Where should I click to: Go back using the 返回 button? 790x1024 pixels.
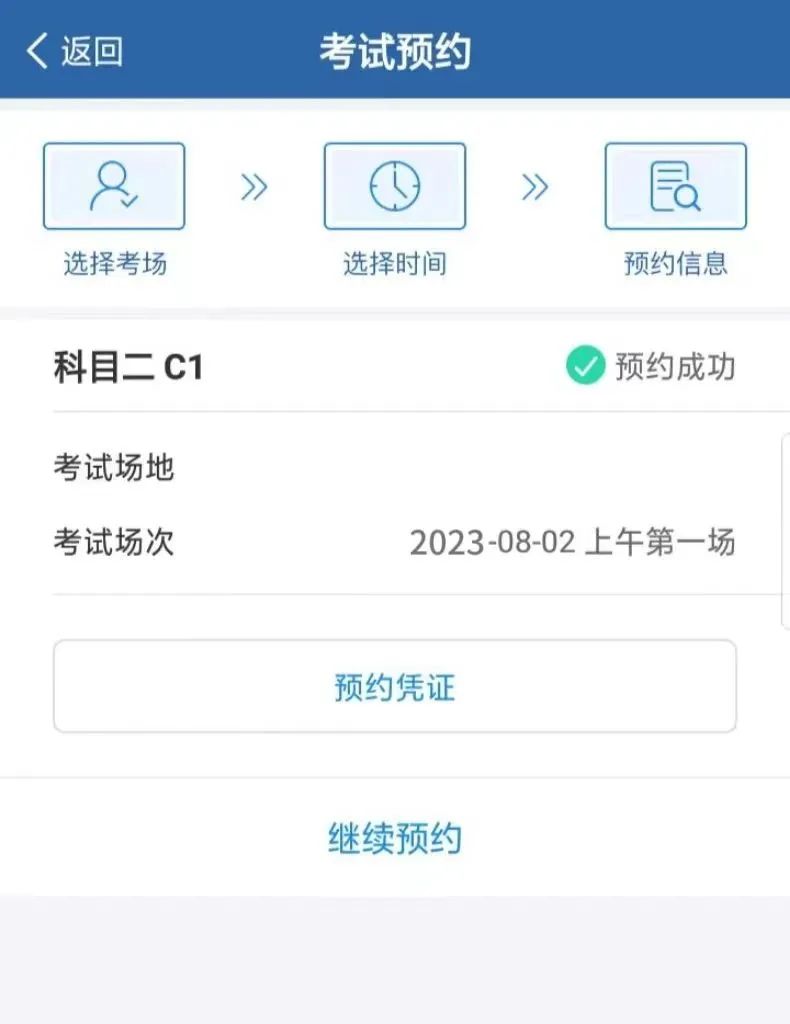point(75,51)
